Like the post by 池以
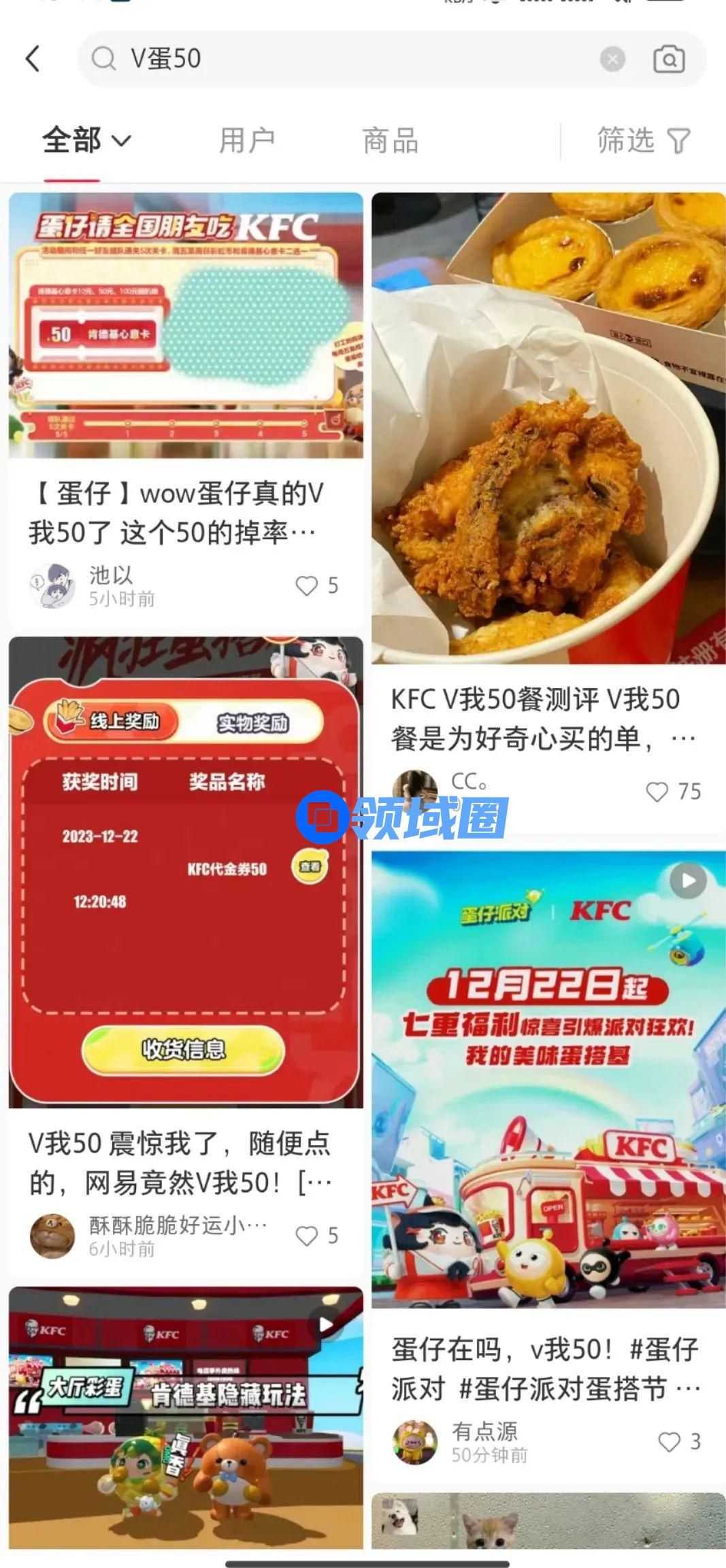 pyautogui.click(x=307, y=585)
